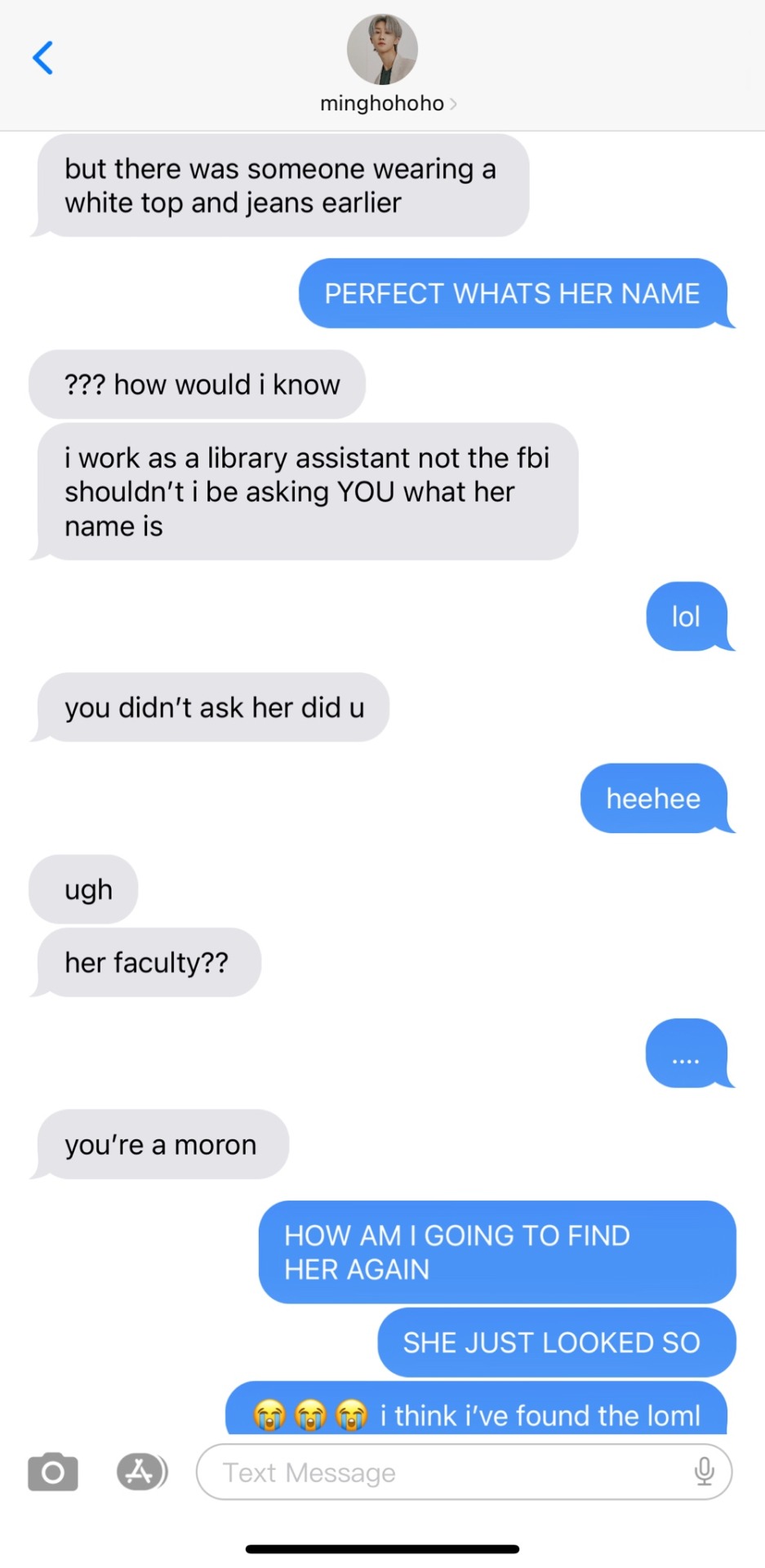Open the camera to attach a photo
Screen dimensions: 765x1568
tap(53, 1472)
